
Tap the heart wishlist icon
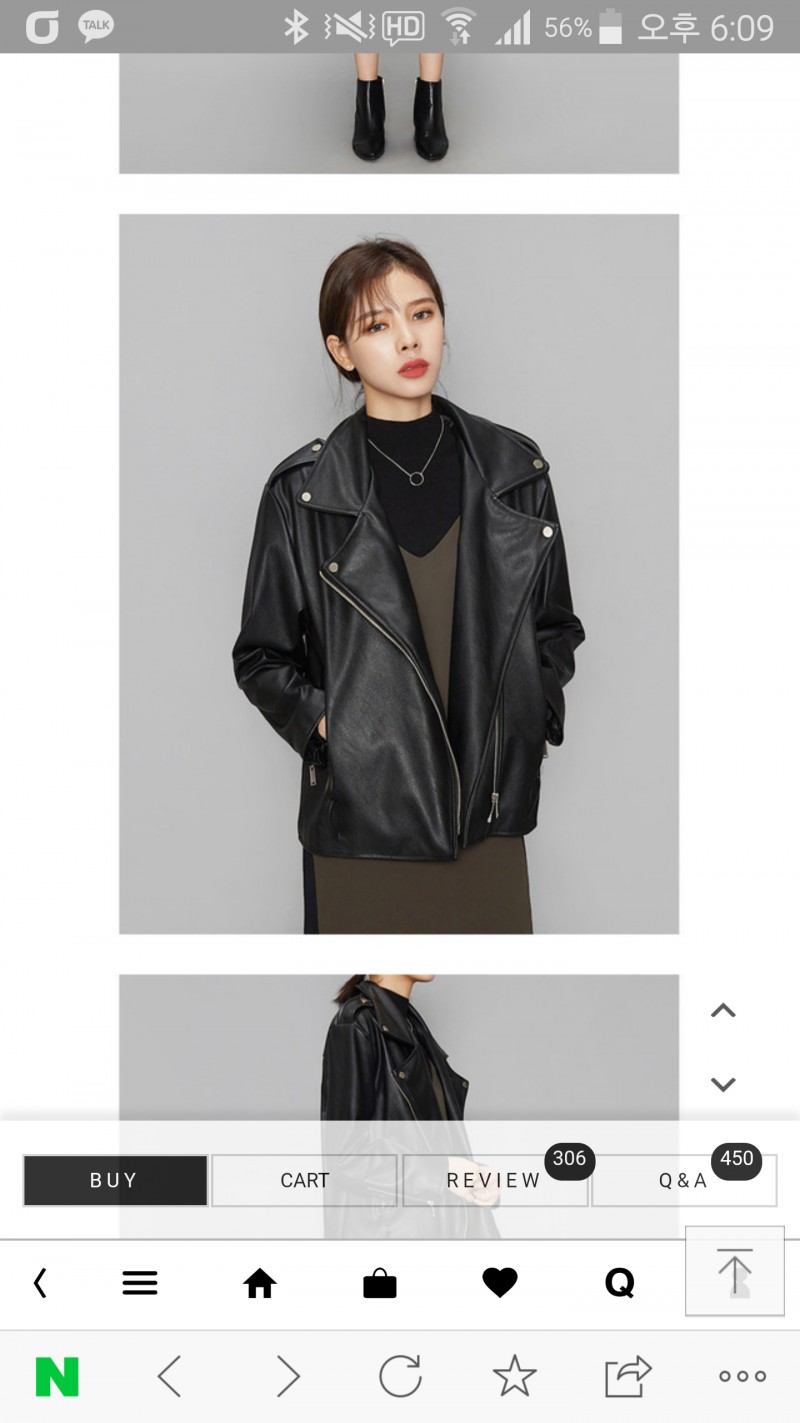point(500,1282)
